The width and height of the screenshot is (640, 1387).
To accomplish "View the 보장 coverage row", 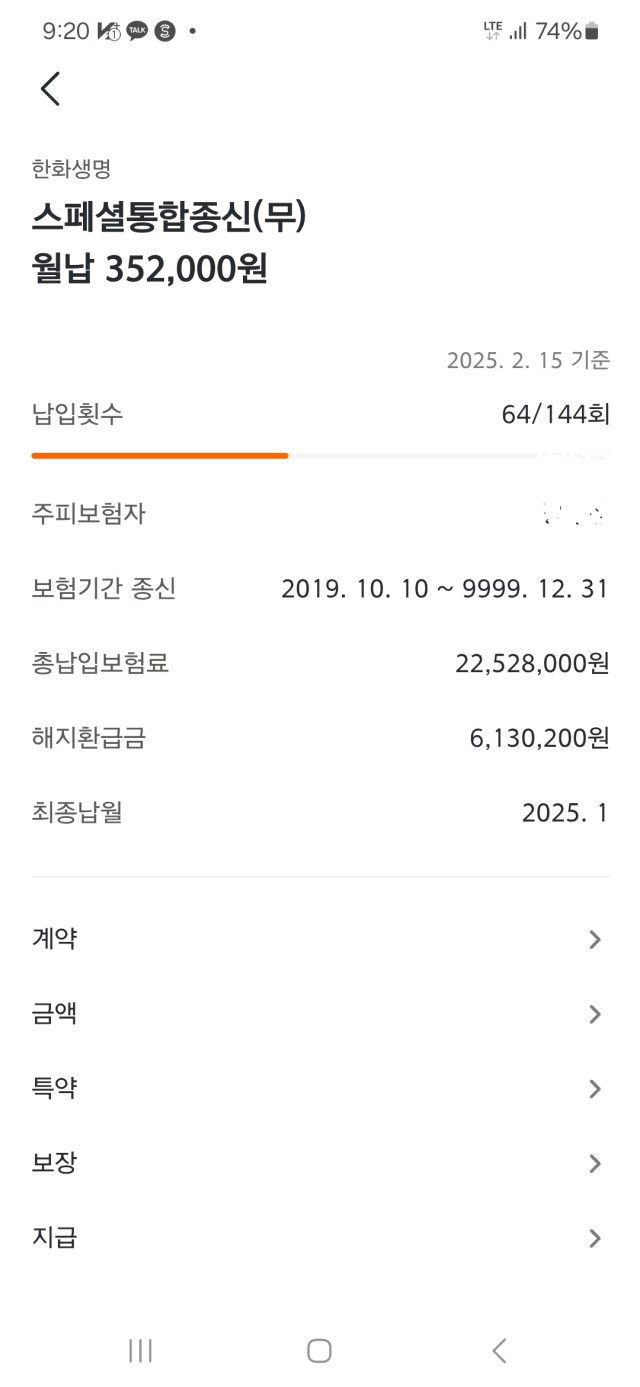I will pyautogui.click(x=320, y=1163).
